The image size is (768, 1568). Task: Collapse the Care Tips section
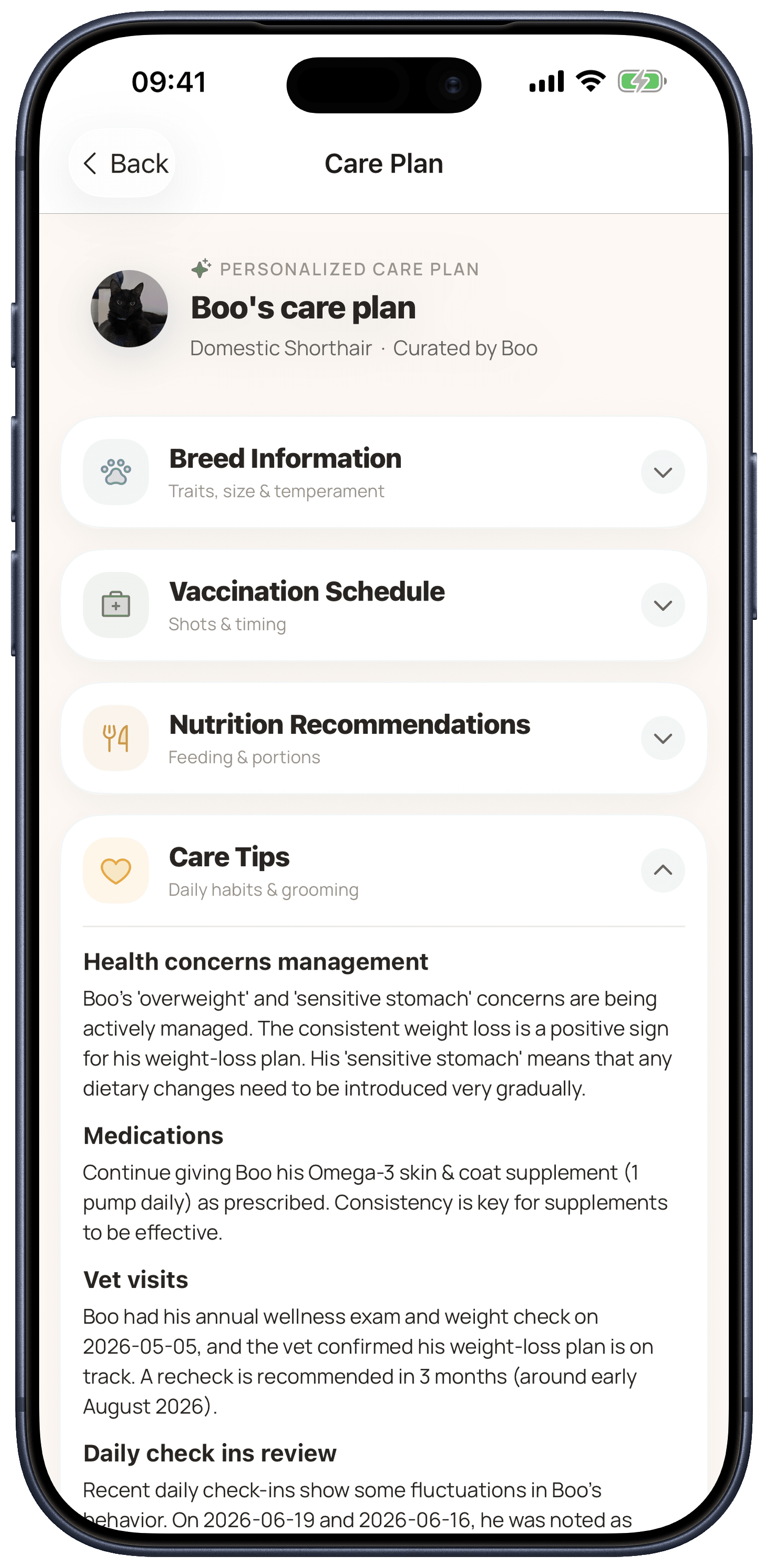point(662,870)
